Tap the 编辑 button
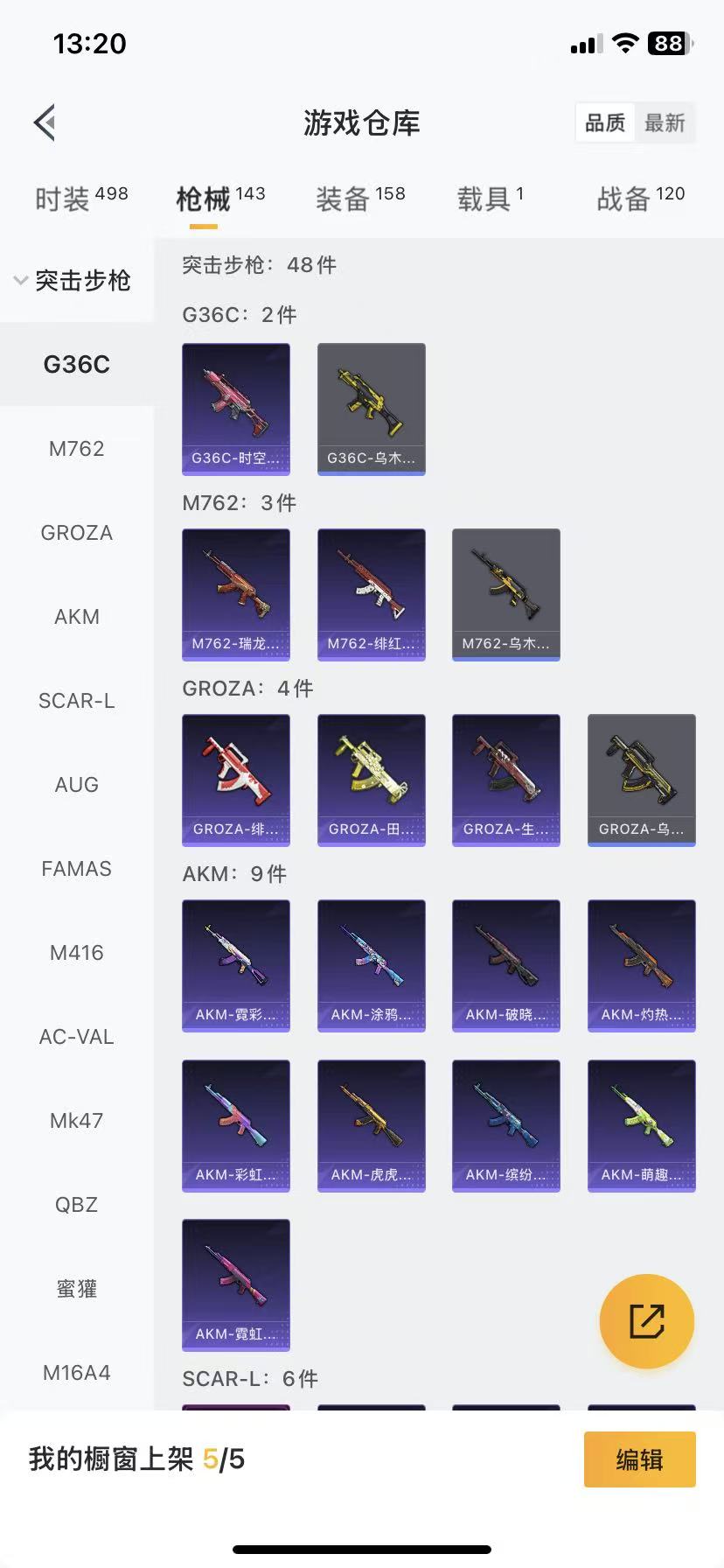 click(x=639, y=1459)
